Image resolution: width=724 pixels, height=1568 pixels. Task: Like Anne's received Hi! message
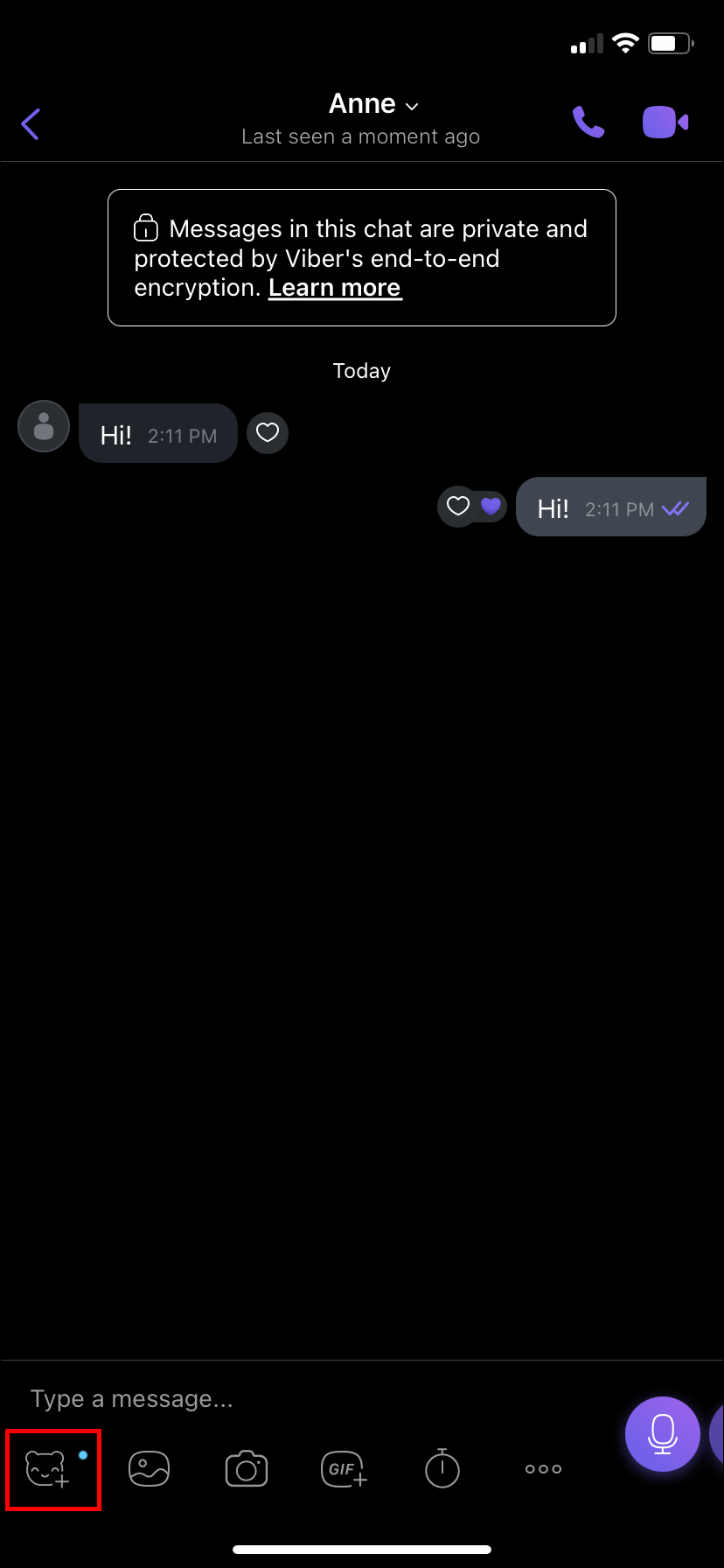[268, 432]
